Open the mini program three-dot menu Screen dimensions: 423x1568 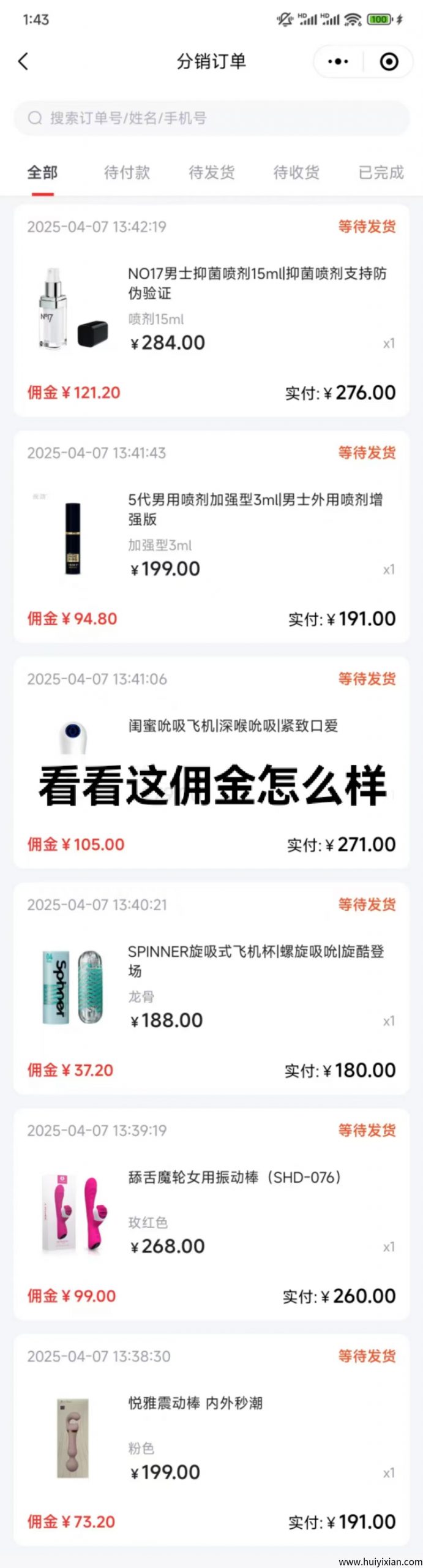coord(338,61)
